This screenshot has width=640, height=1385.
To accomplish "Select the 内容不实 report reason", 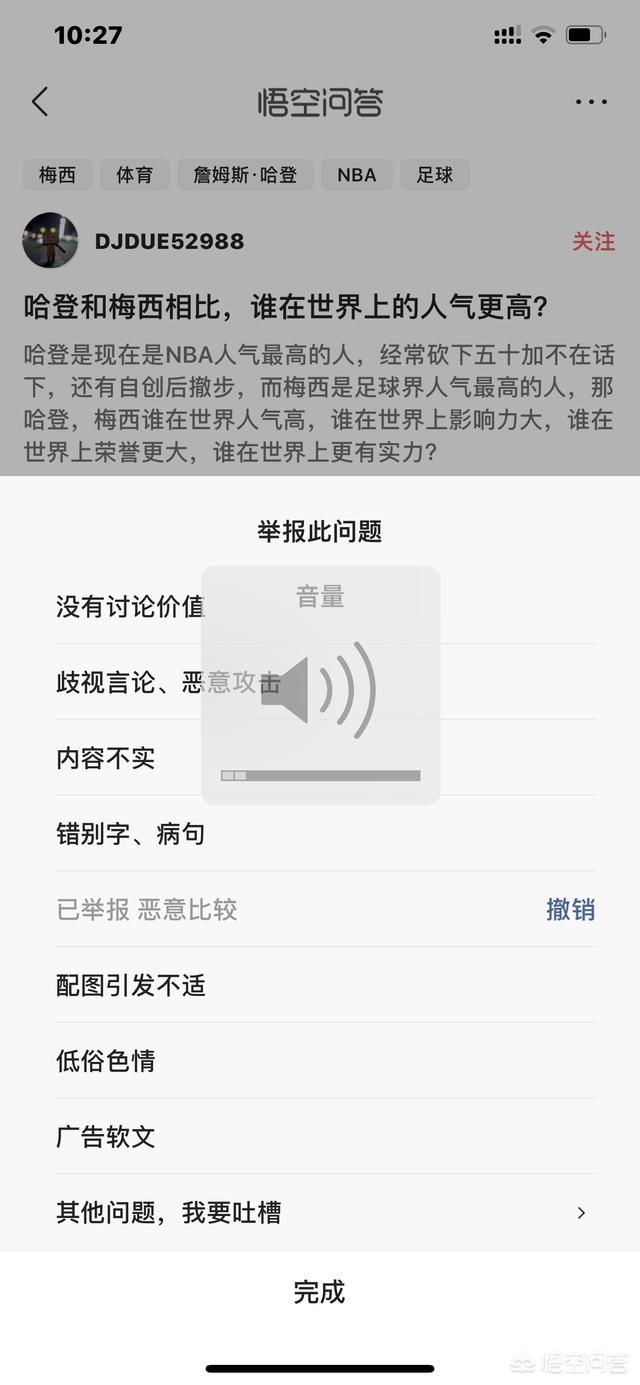I will point(106,758).
